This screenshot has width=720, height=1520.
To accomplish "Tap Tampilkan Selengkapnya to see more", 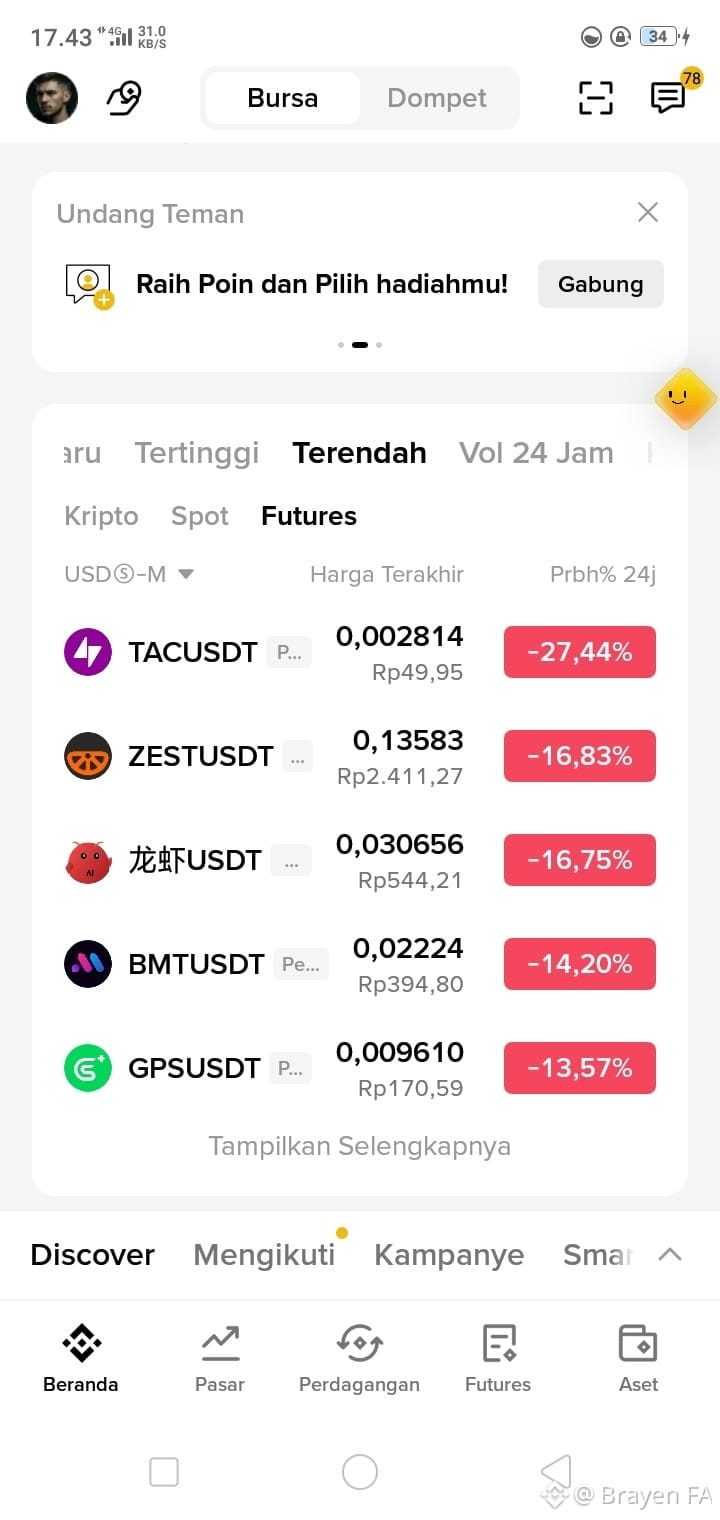I will (360, 1146).
